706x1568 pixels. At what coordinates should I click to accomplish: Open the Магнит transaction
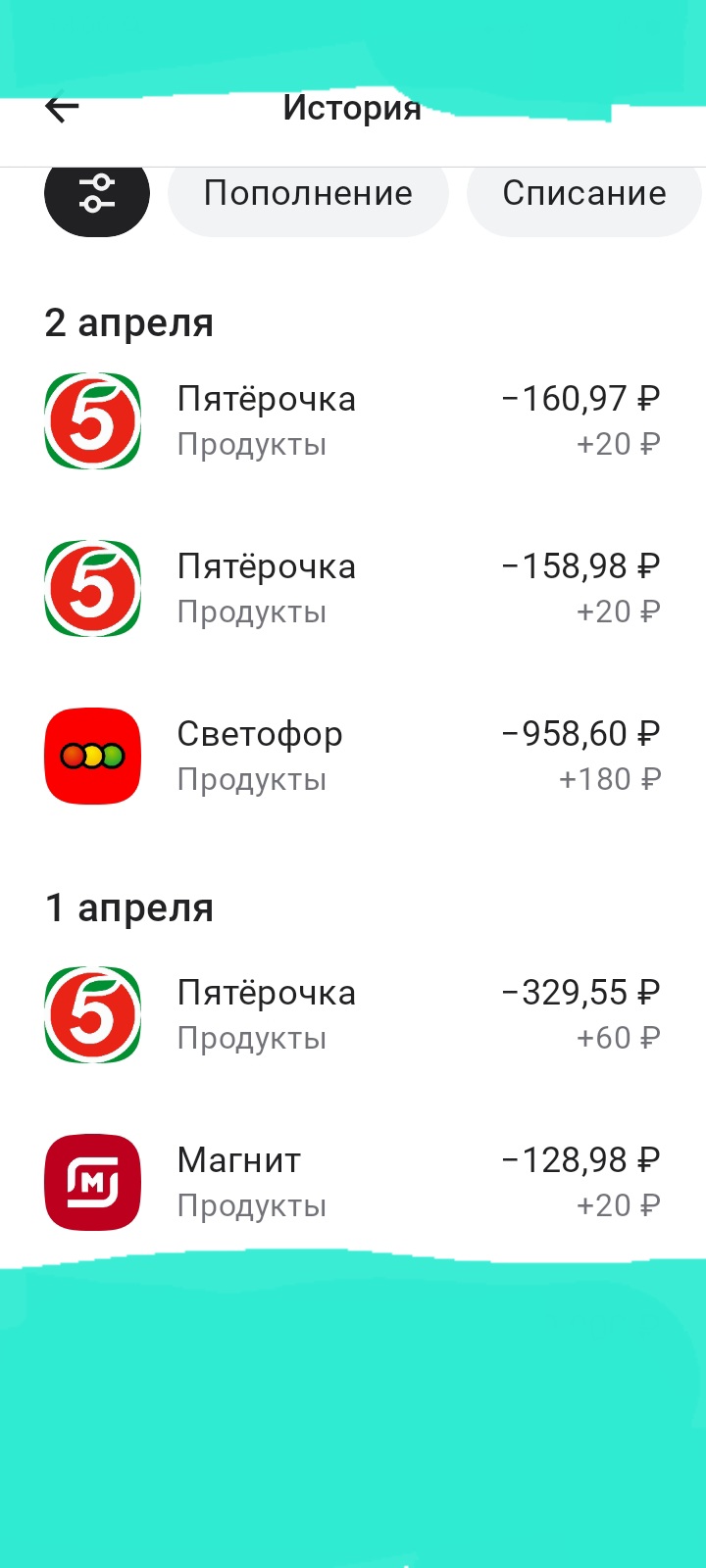(353, 1183)
